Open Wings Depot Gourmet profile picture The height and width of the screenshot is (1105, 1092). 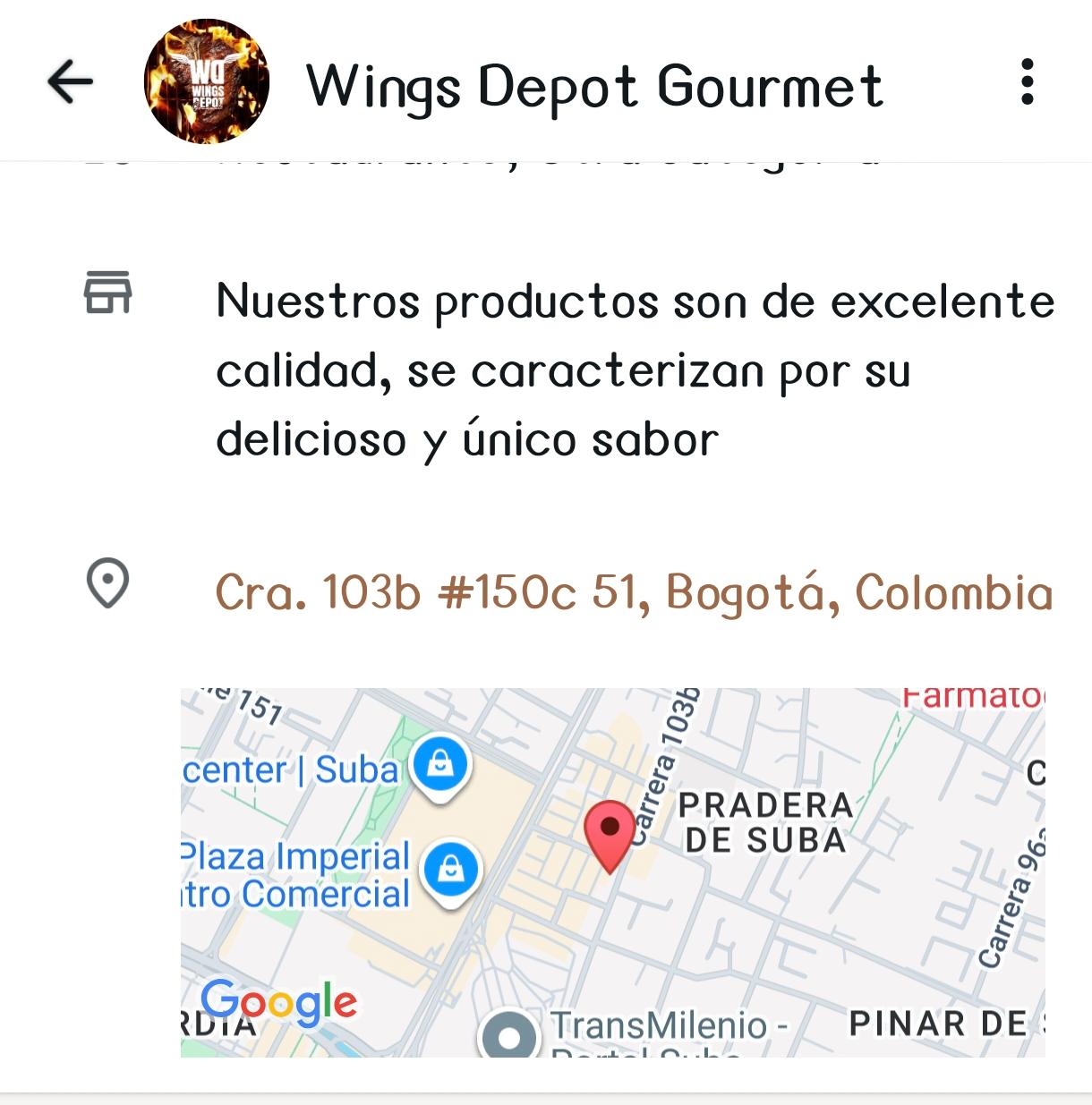[207, 81]
